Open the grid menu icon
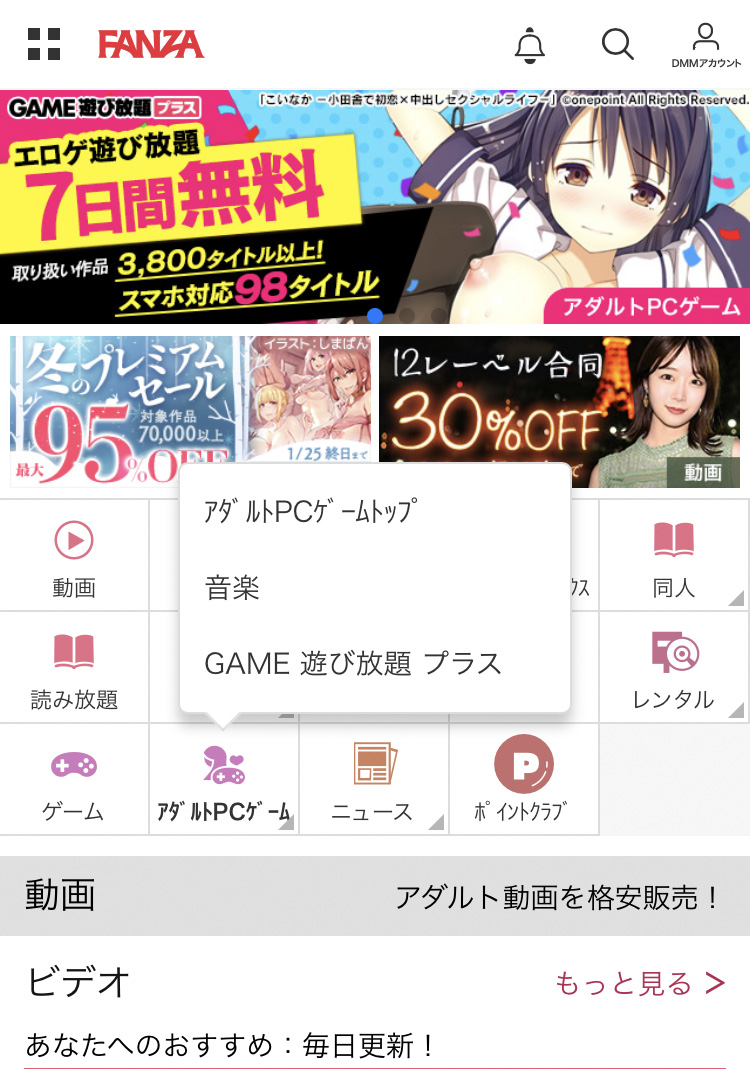Image resolution: width=750 pixels, height=1069 pixels. point(44,44)
